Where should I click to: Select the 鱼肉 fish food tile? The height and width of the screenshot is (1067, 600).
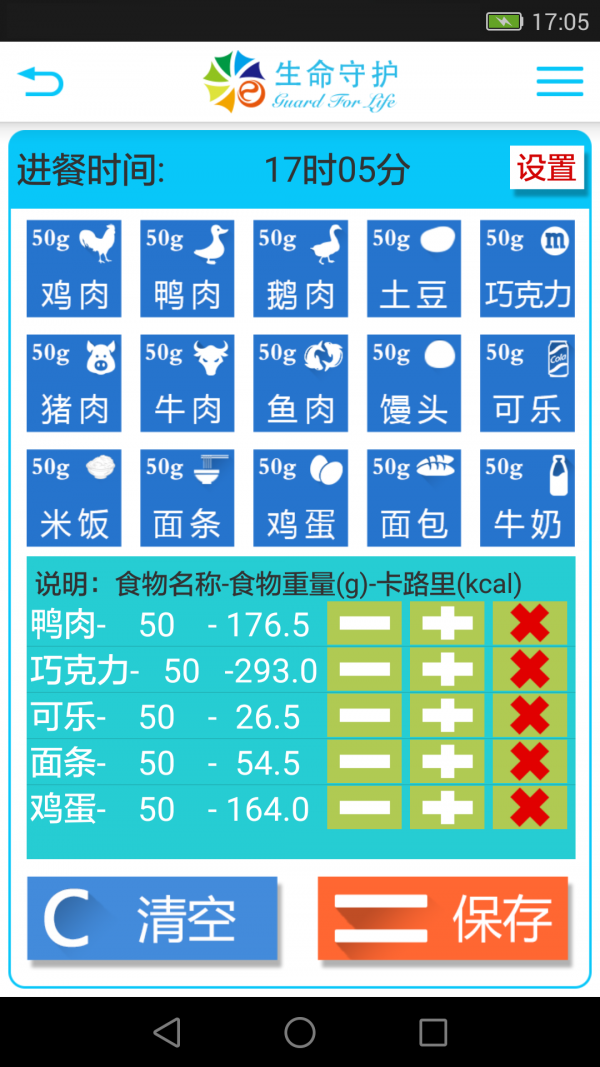300,383
